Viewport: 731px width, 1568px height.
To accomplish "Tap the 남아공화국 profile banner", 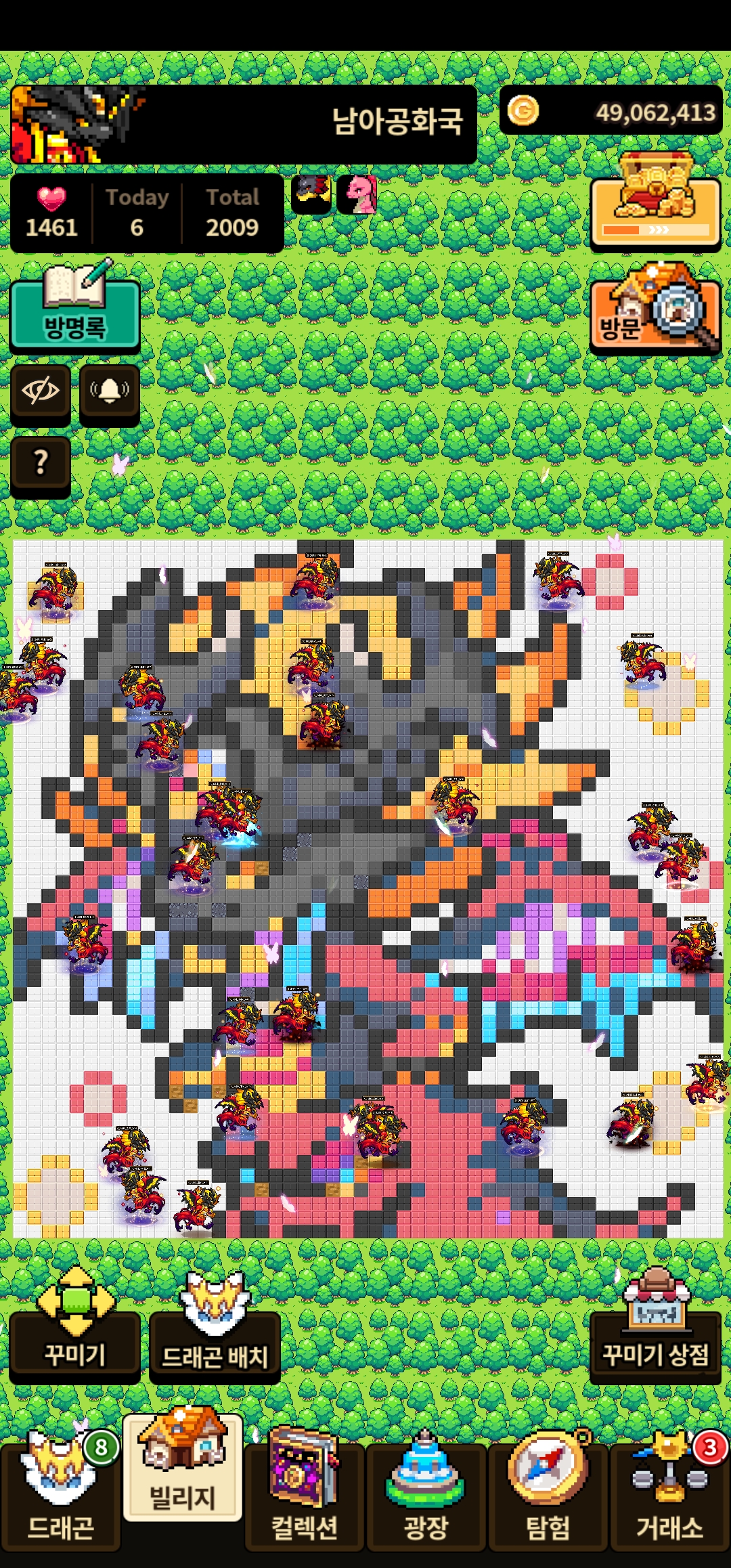I will (x=244, y=124).
